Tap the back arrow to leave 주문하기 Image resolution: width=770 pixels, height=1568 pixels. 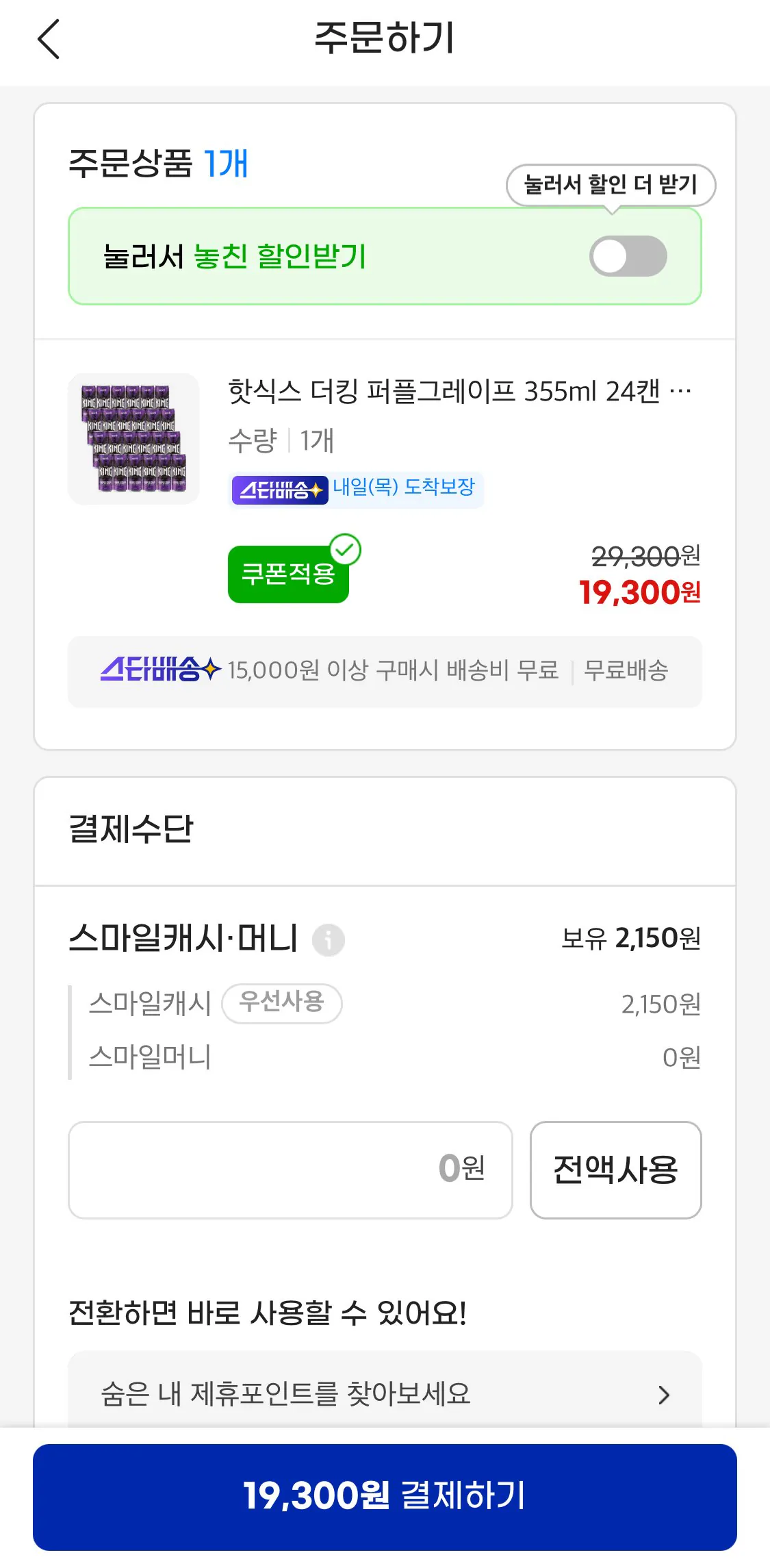48,40
